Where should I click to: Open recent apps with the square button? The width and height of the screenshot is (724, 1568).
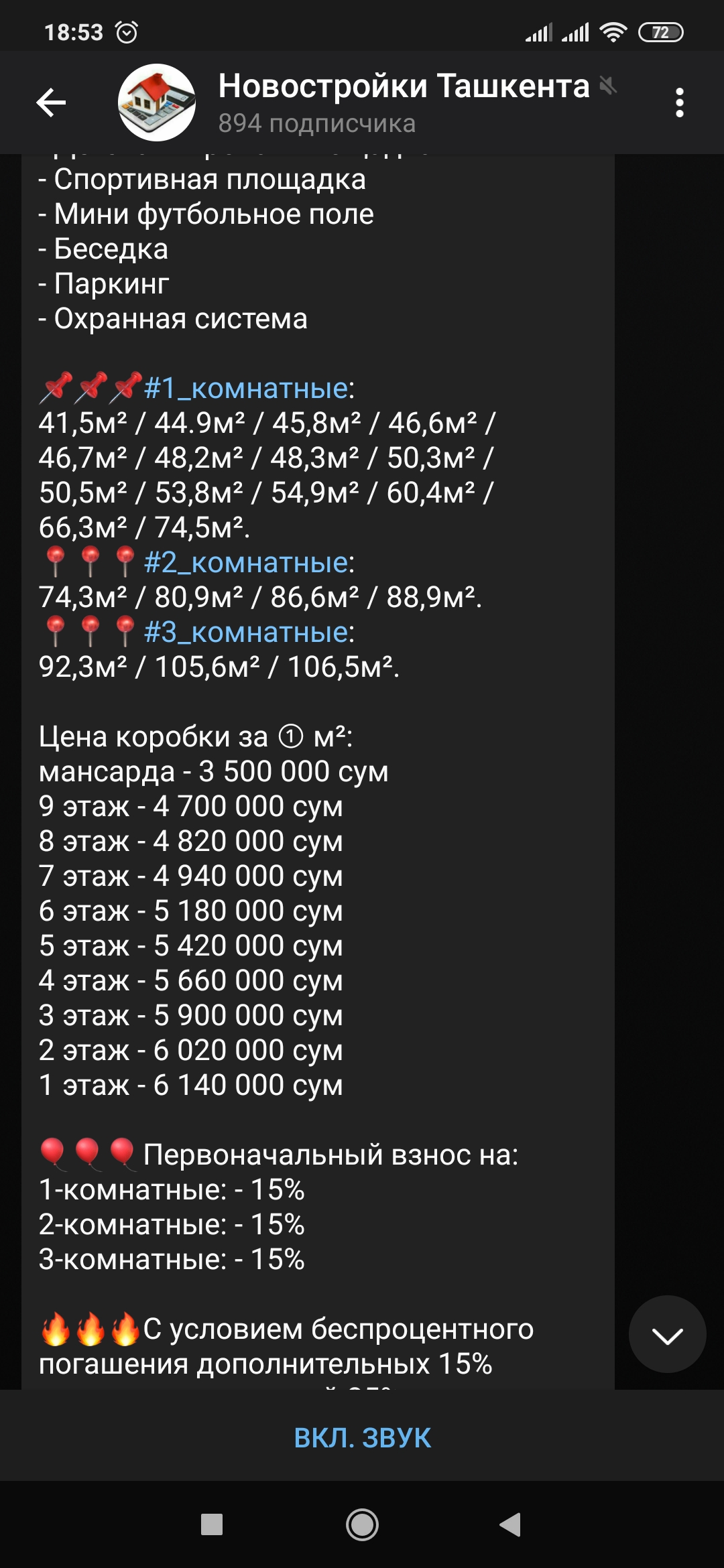(212, 1525)
